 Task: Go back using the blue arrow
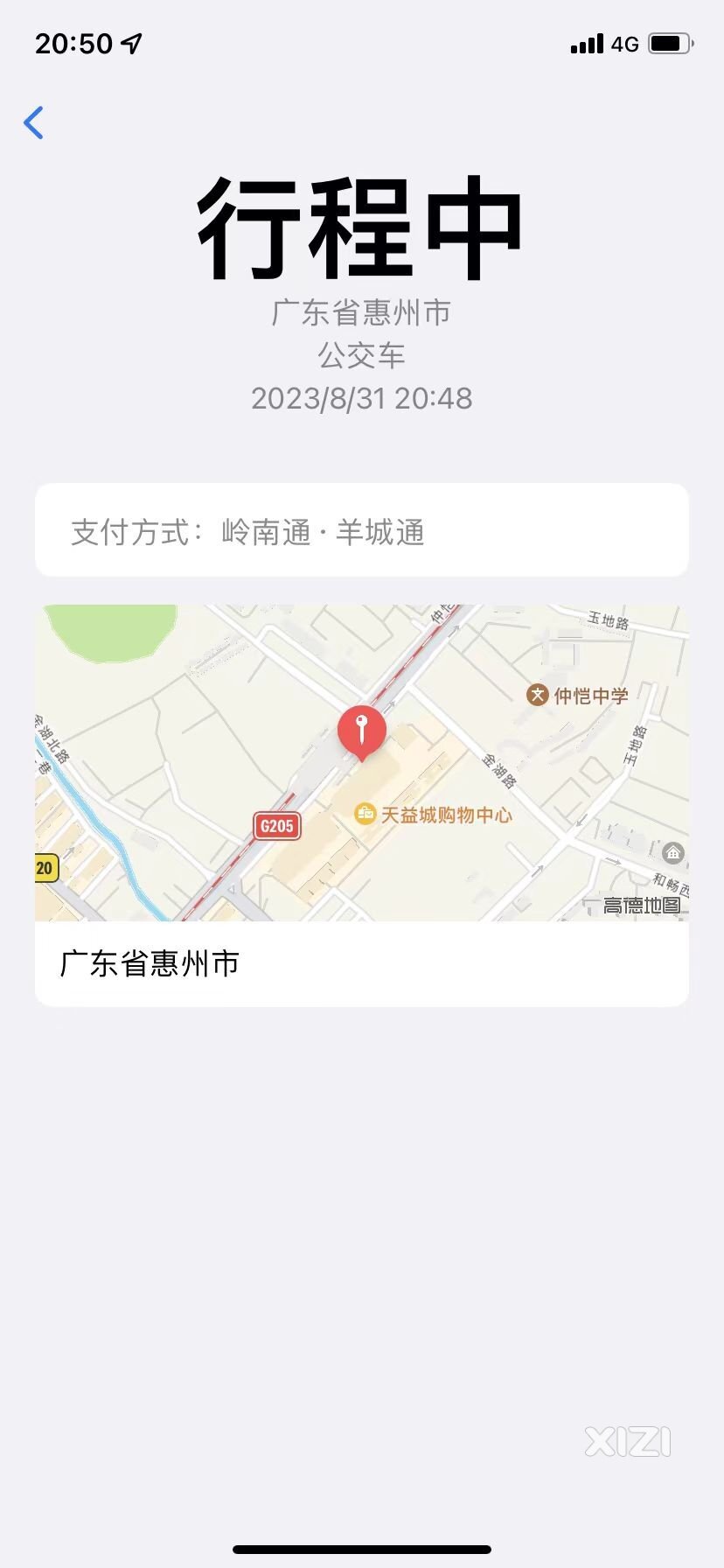tap(34, 122)
